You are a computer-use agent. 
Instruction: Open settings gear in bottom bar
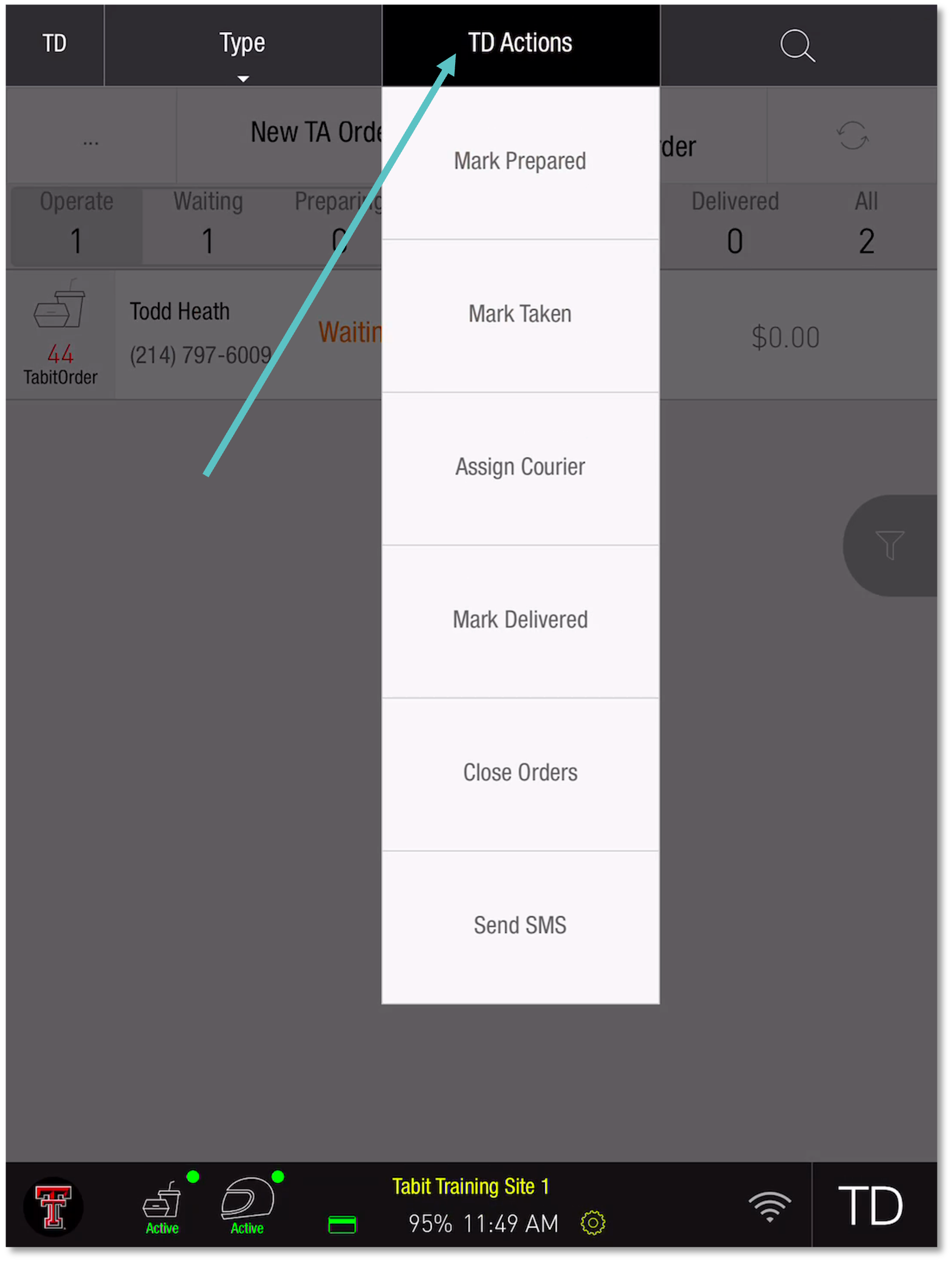(x=593, y=1222)
